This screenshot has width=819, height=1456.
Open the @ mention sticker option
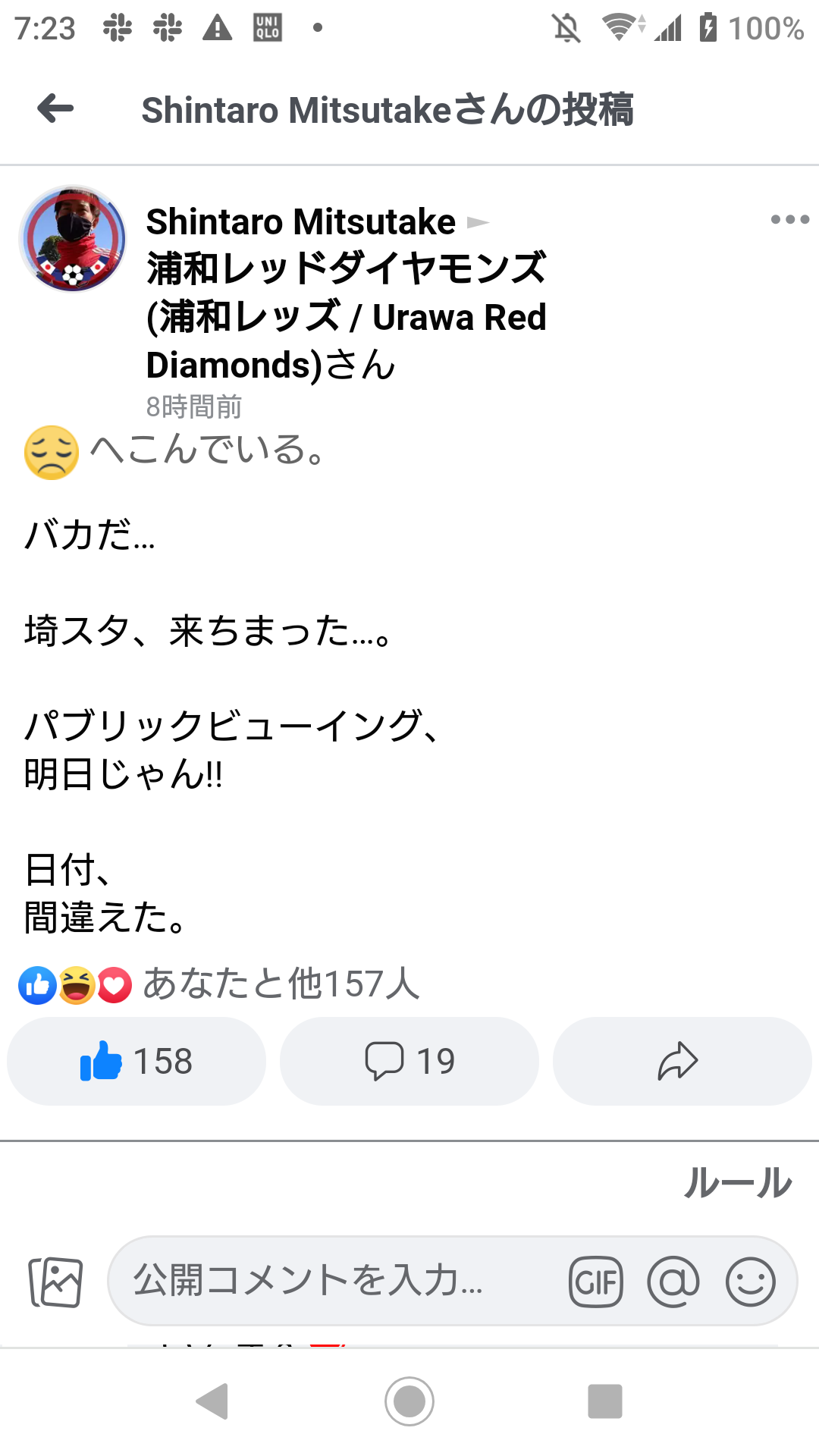pos(673,1282)
